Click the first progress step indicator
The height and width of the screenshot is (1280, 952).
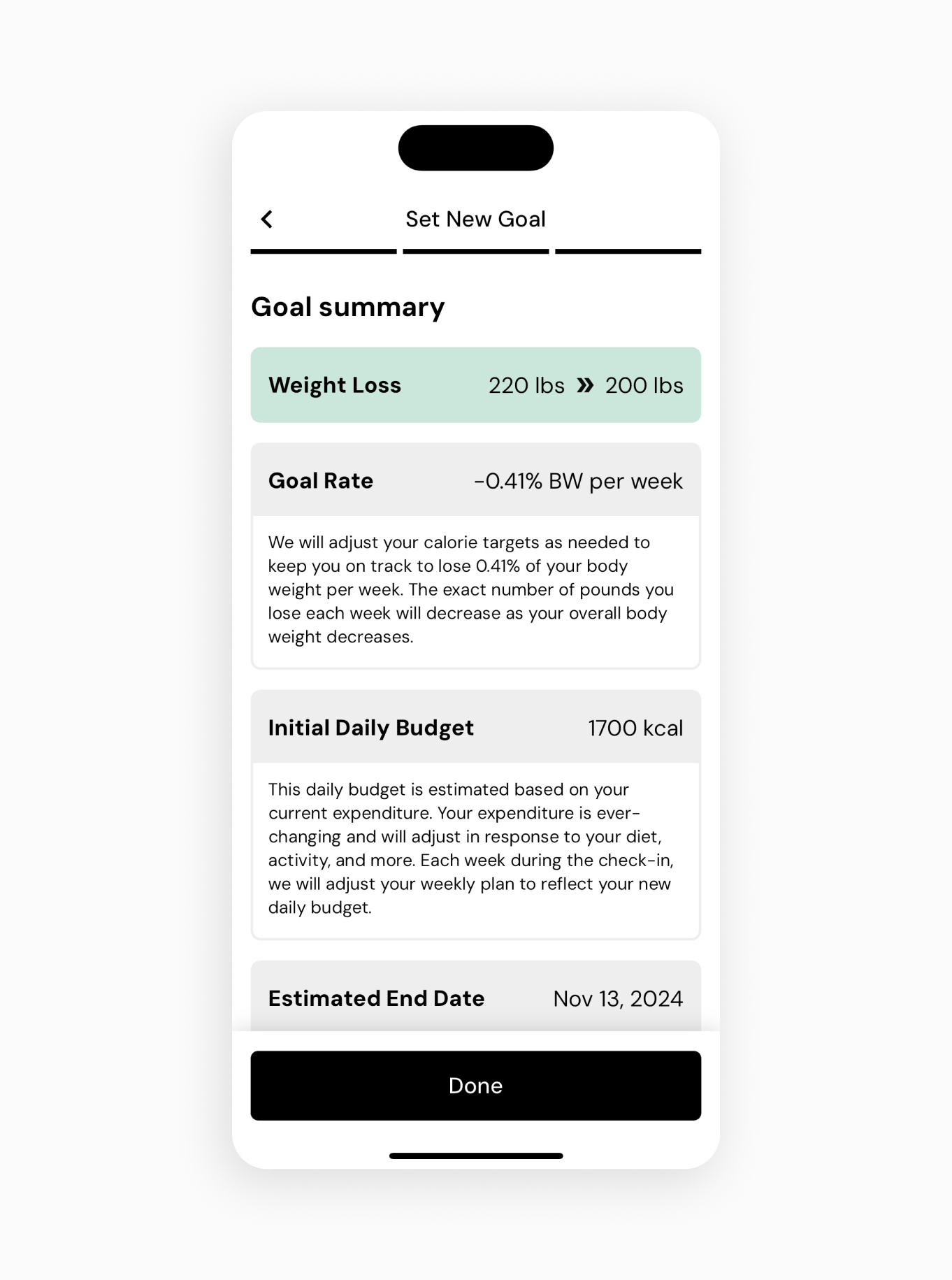(322, 252)
